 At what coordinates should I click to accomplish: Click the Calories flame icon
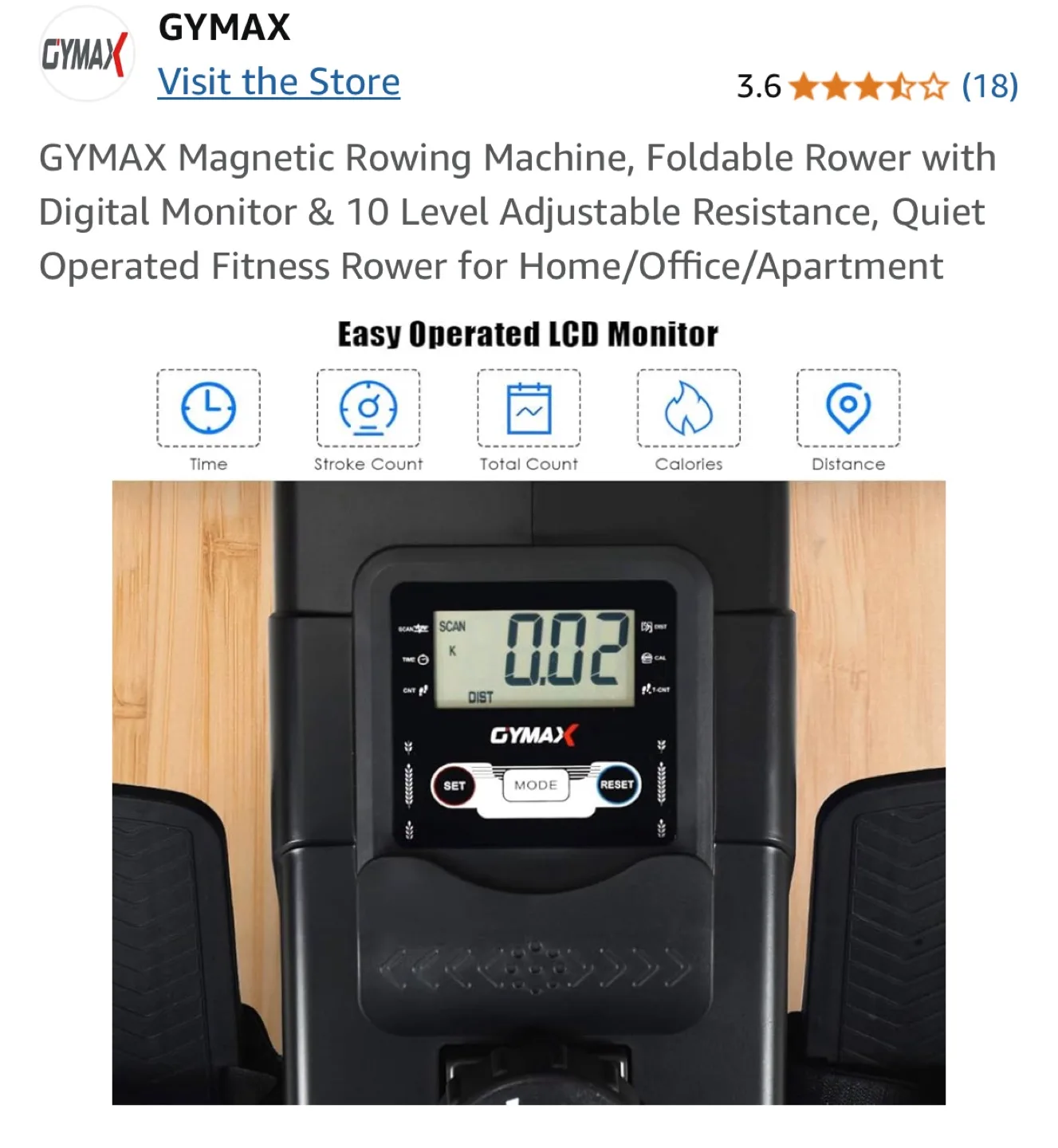click(x=689, y=407)
